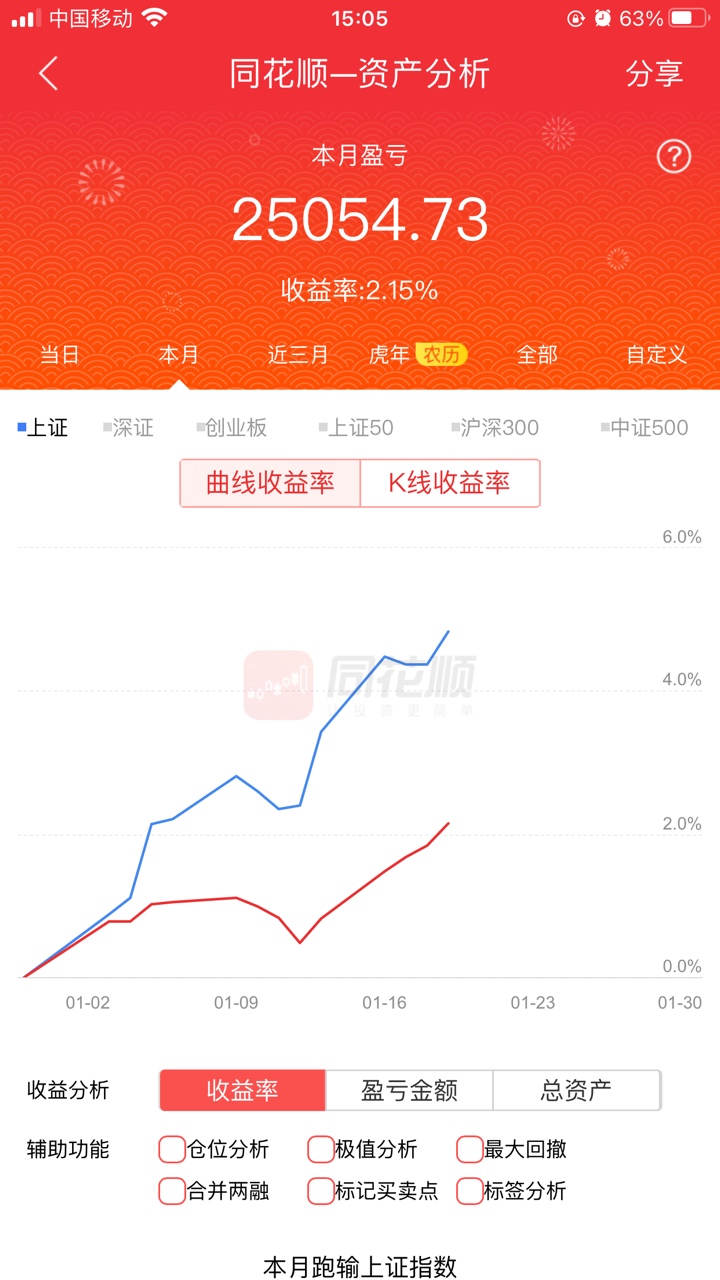Go back using the back arrow

point(48,74)
